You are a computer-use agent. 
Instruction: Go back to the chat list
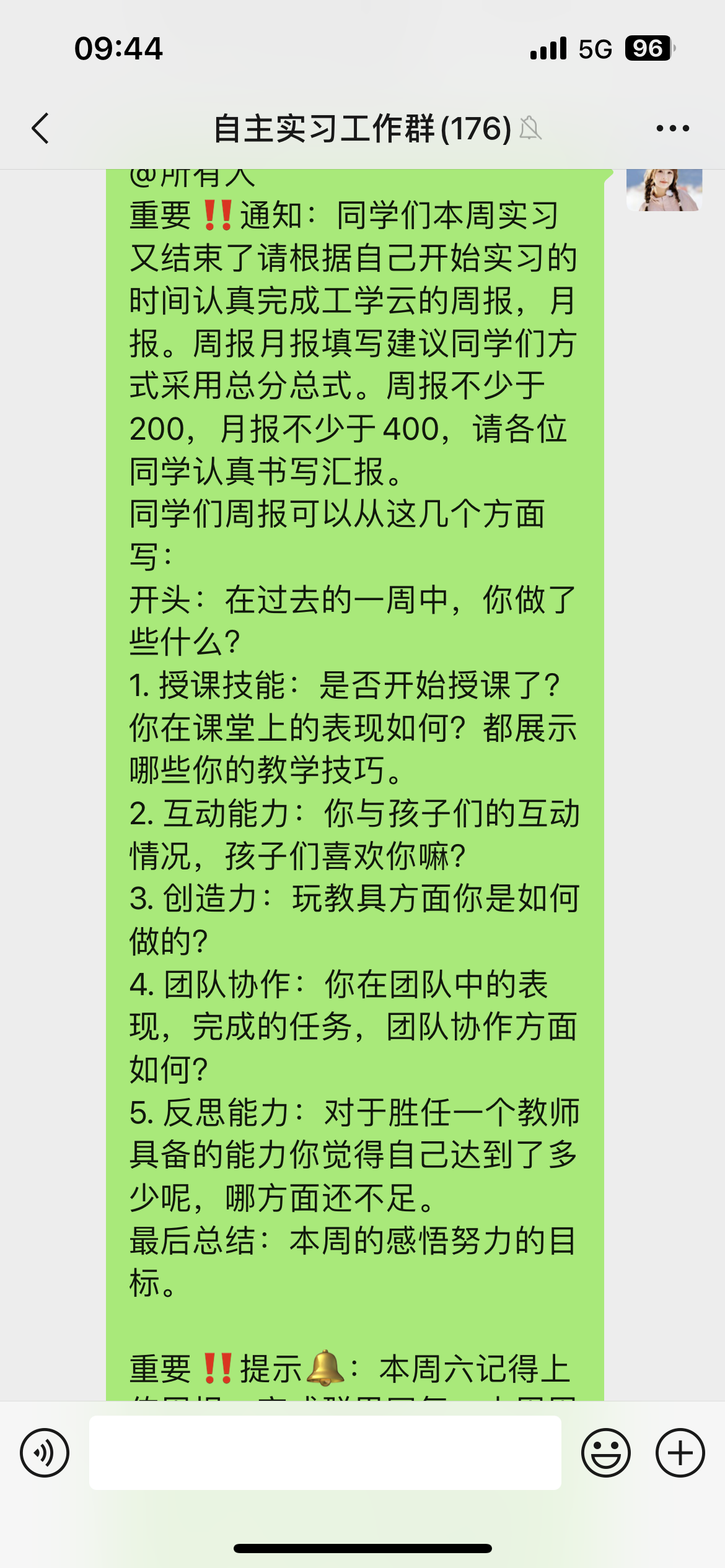pos(41,128)
